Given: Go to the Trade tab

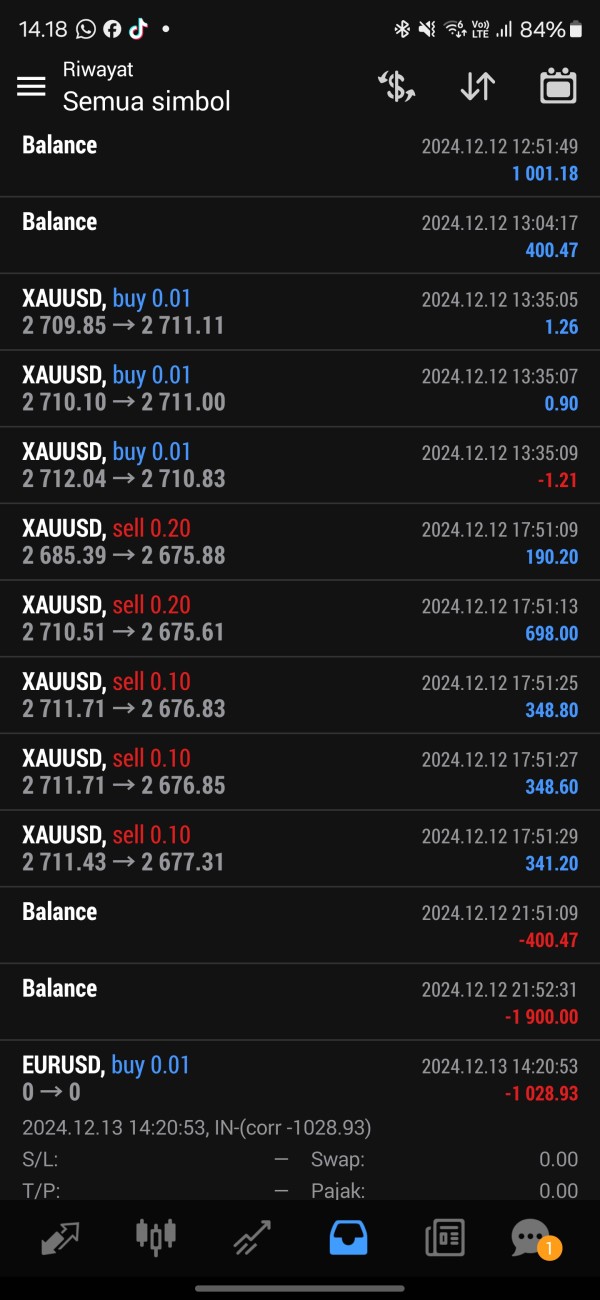Looking at the screenshot, I should (x=252, y=1238).
